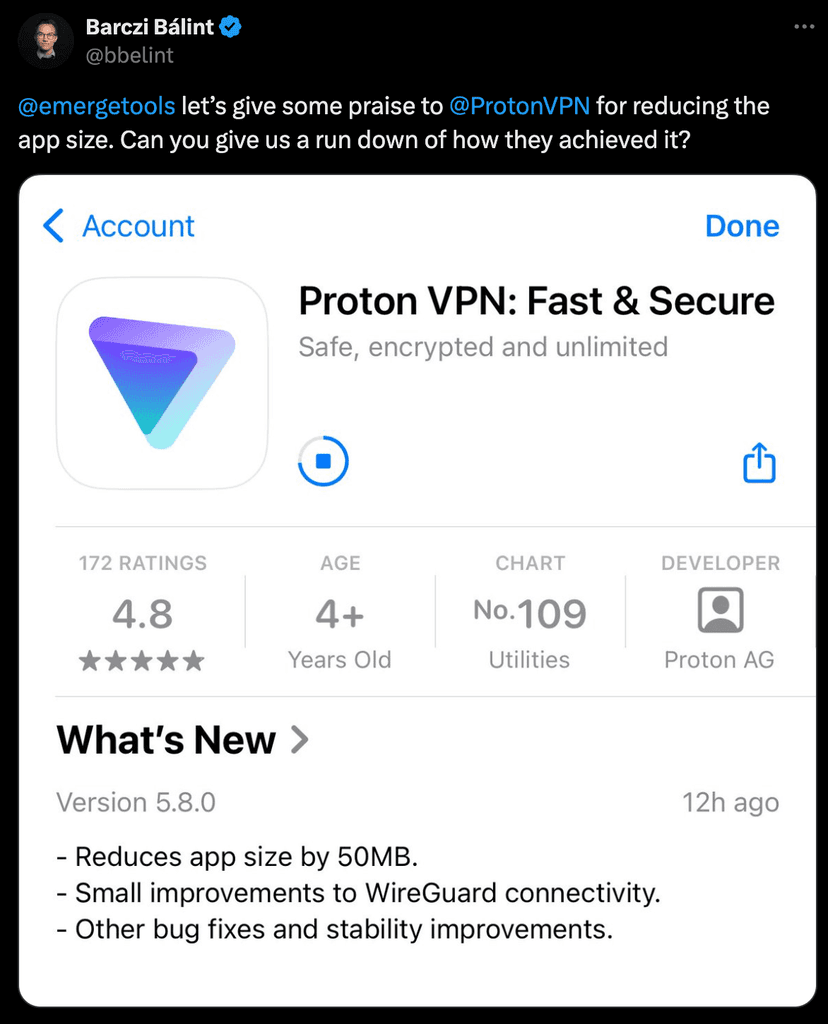Select the AGE 4+ rating section
This screenshot has height=1024, width=828.
pyautogui.click(x=340, y=610)
